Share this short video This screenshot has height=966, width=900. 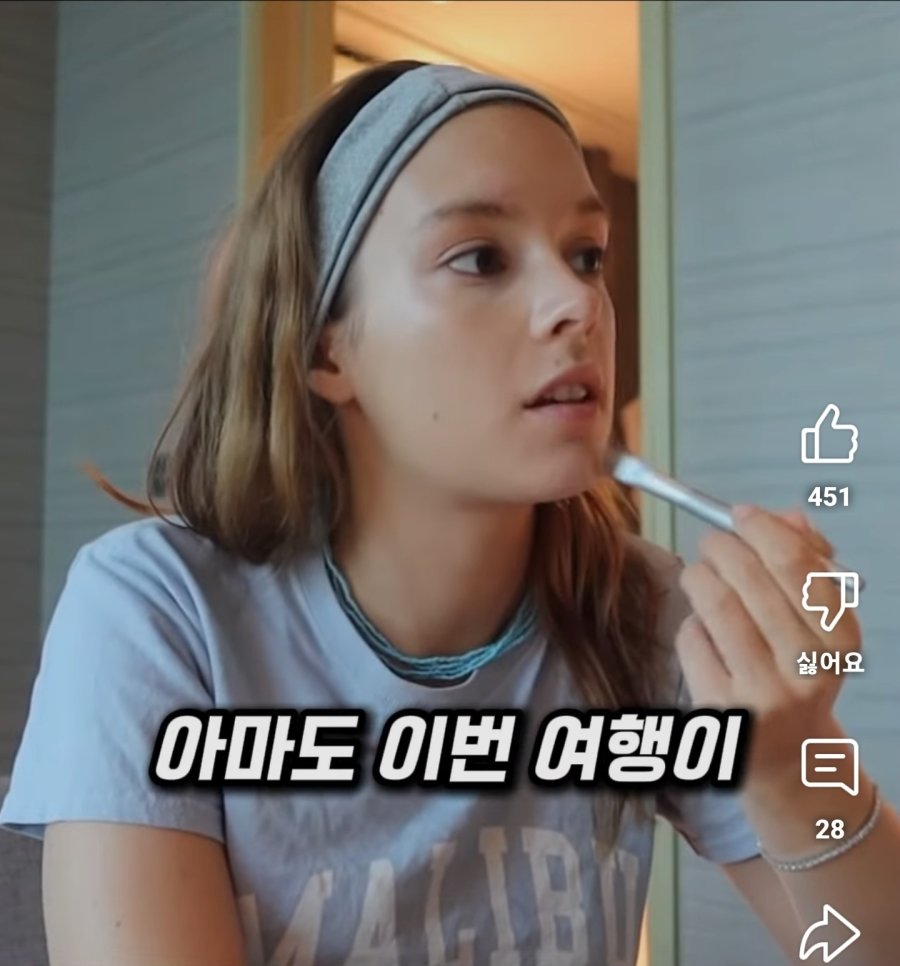click(829, 932)
